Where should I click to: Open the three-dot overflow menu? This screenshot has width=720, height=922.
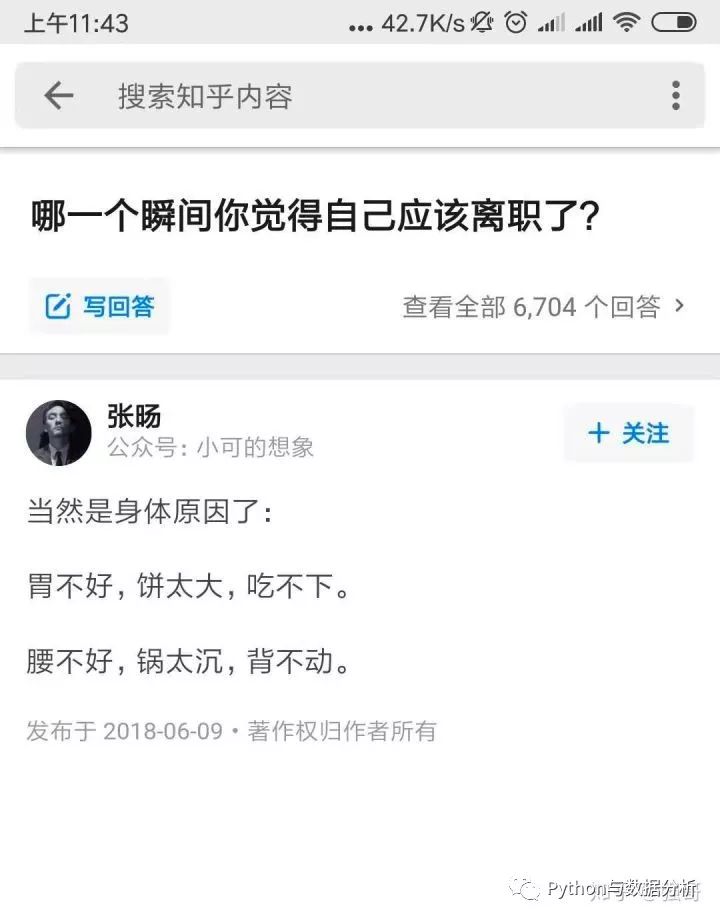[676, 95]
